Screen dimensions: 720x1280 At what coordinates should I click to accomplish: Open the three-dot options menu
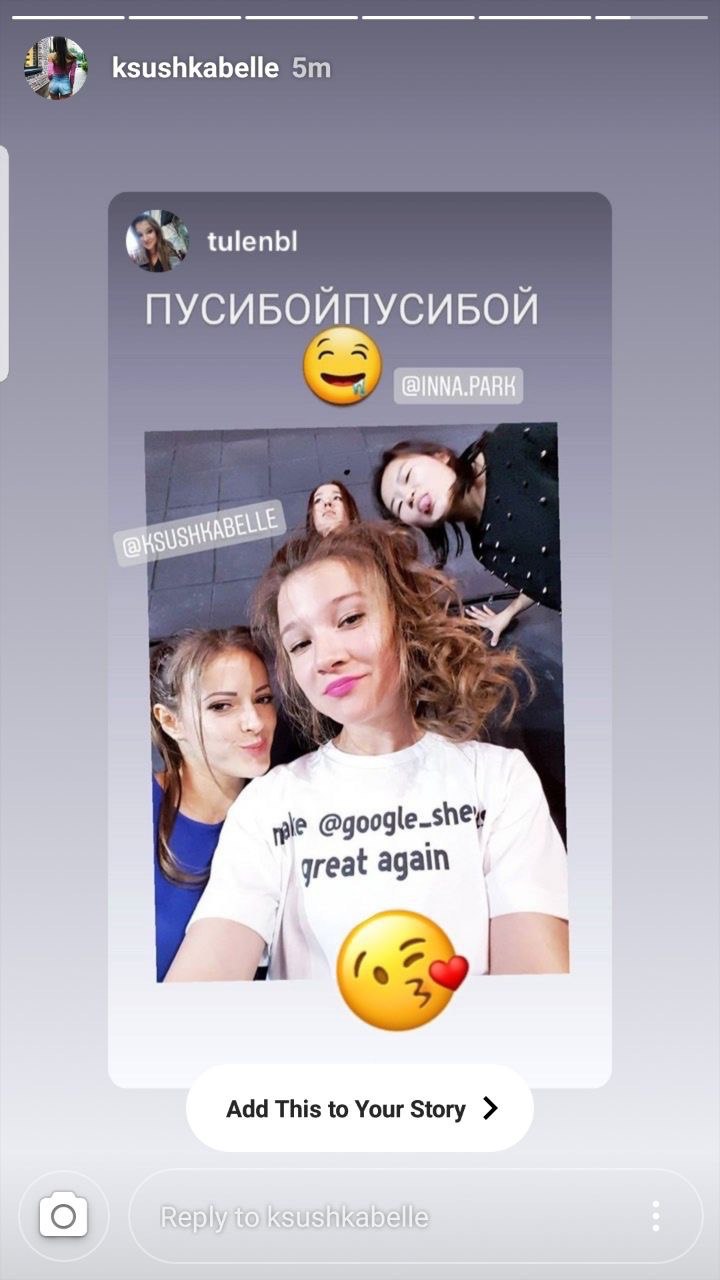click(x=655, y=1216)
